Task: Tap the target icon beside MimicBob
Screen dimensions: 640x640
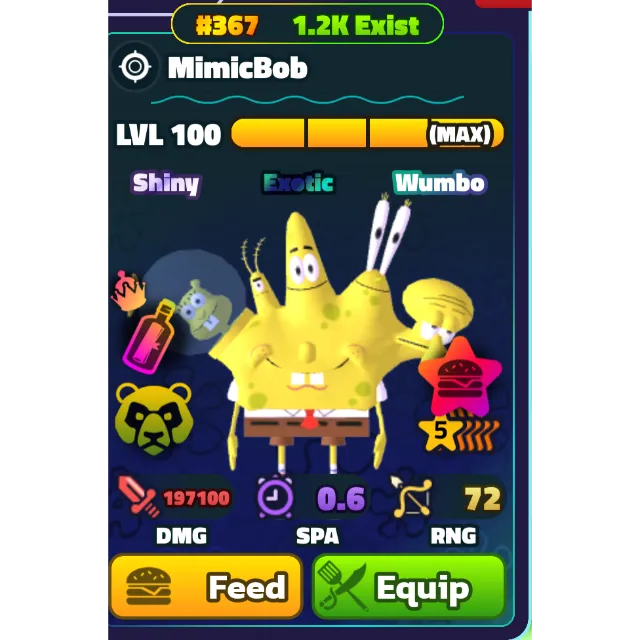Action: click(135, 68)
